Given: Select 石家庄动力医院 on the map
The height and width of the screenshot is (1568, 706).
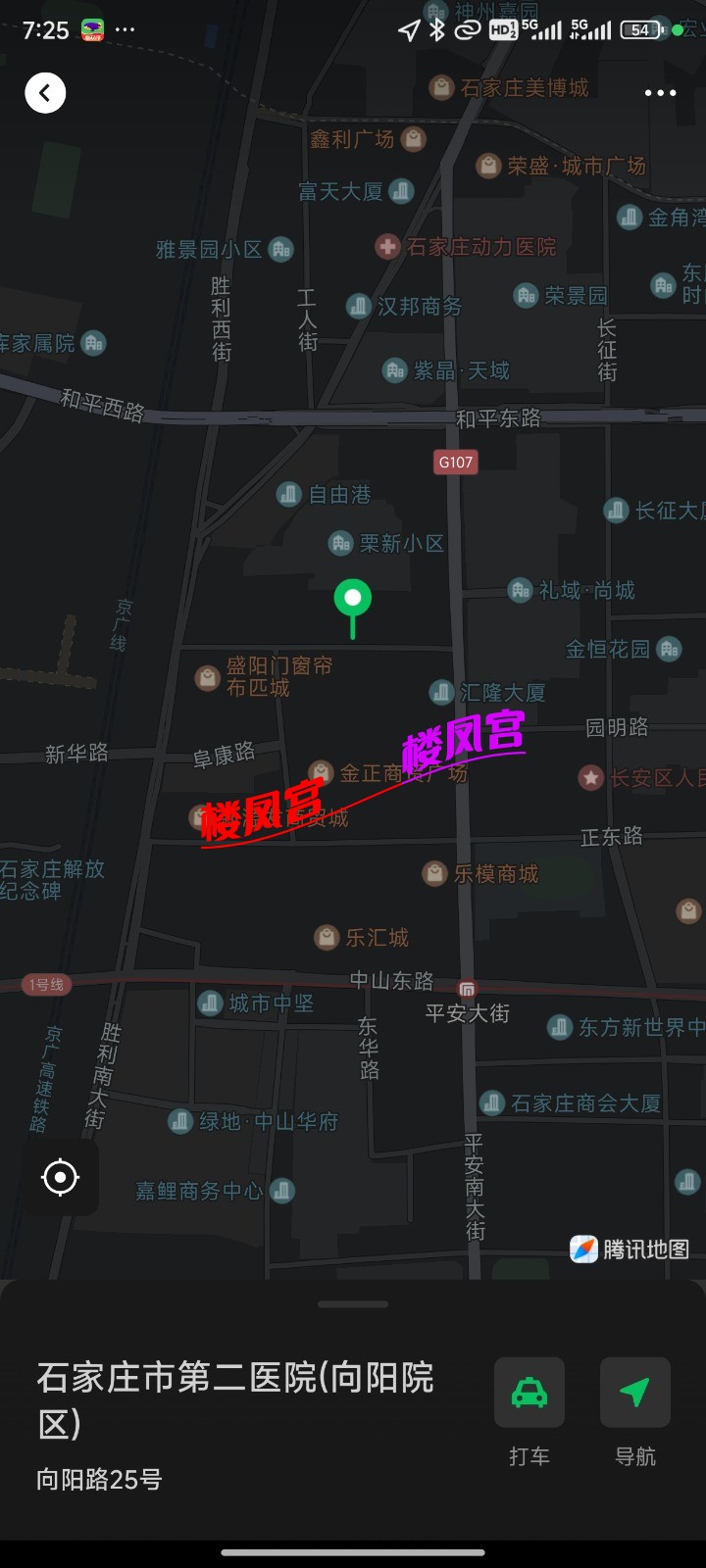Looking at the screenshot, I should (479, 247).
